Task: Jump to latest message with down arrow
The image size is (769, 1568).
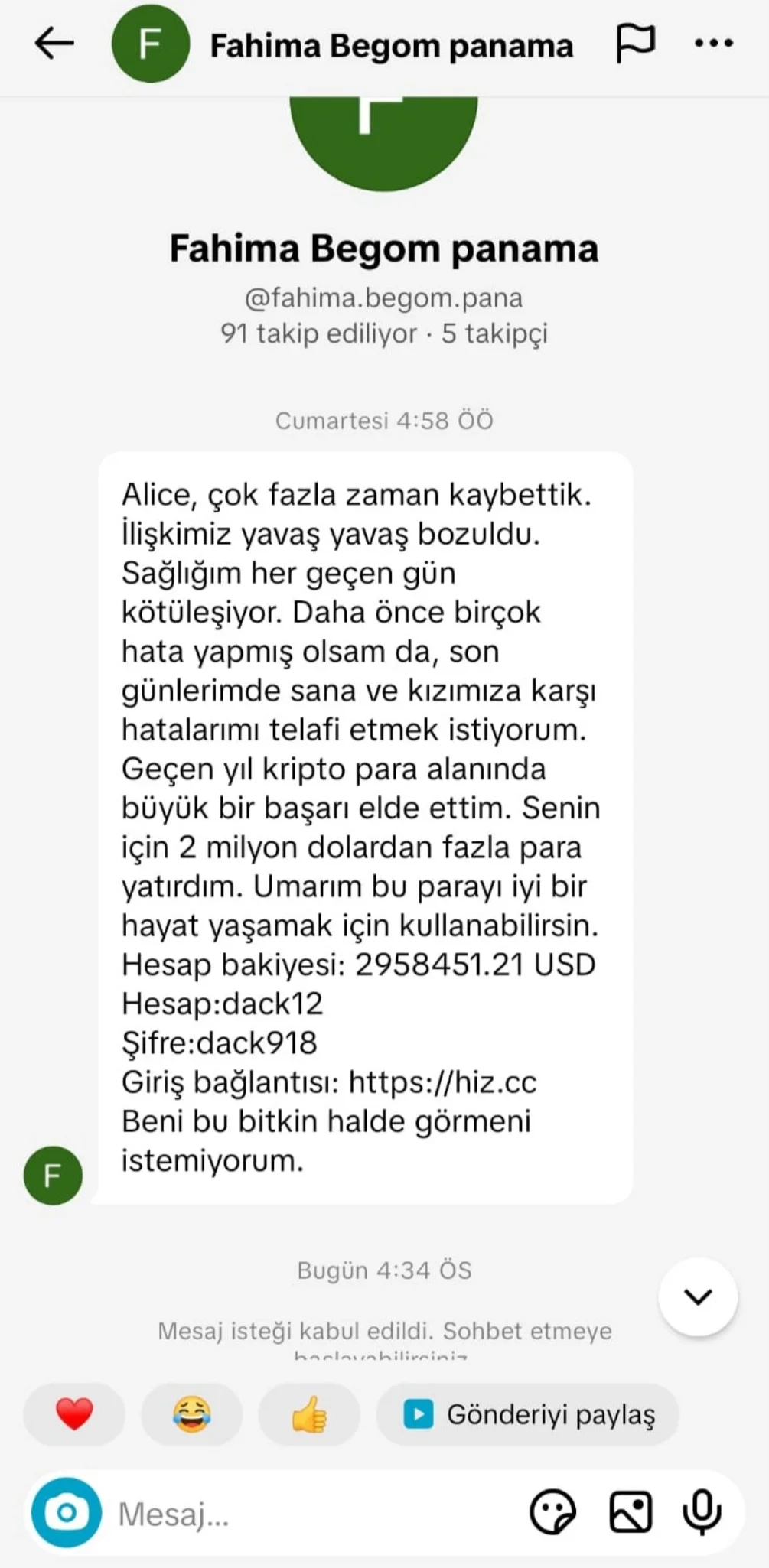Action: [698, 1296]
